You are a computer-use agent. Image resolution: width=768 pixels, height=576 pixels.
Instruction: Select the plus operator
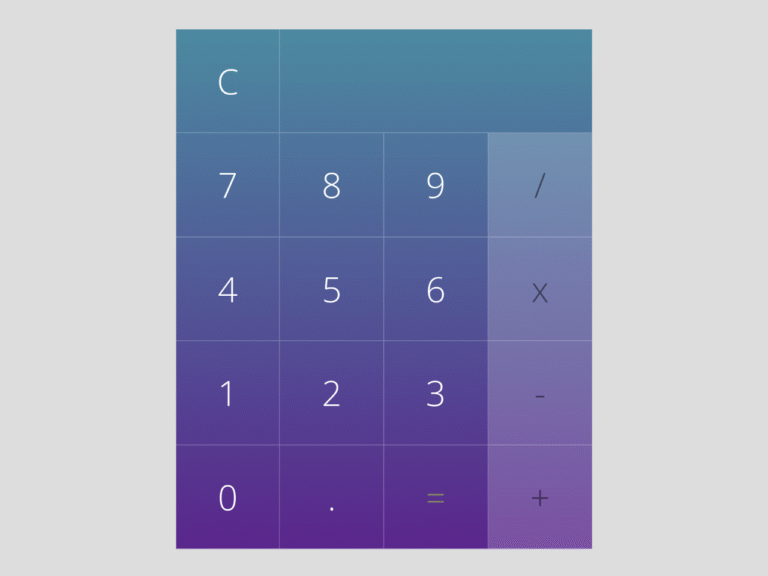coord(540,497)
